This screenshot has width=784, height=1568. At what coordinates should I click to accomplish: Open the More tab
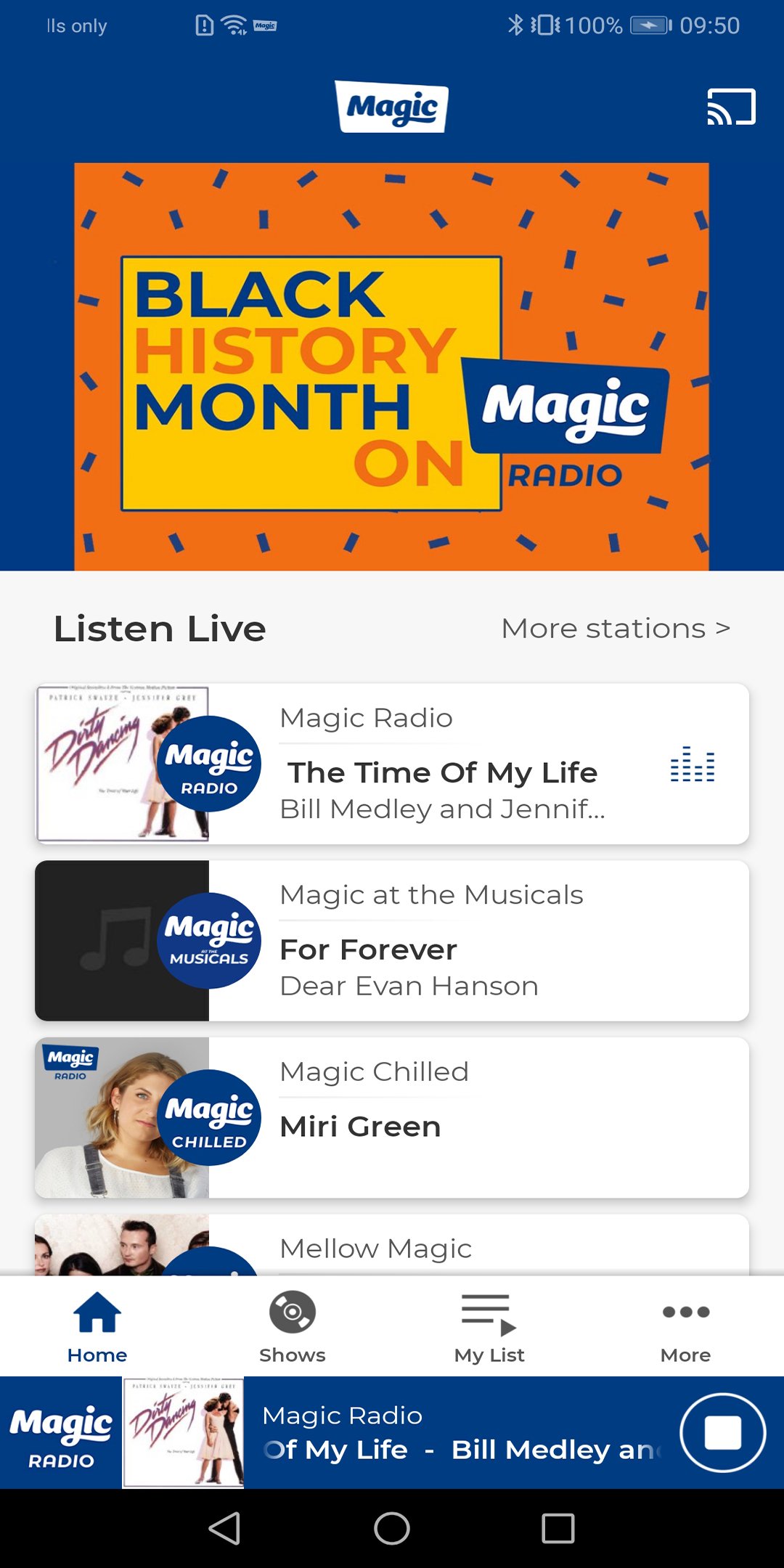(685, 1327)
